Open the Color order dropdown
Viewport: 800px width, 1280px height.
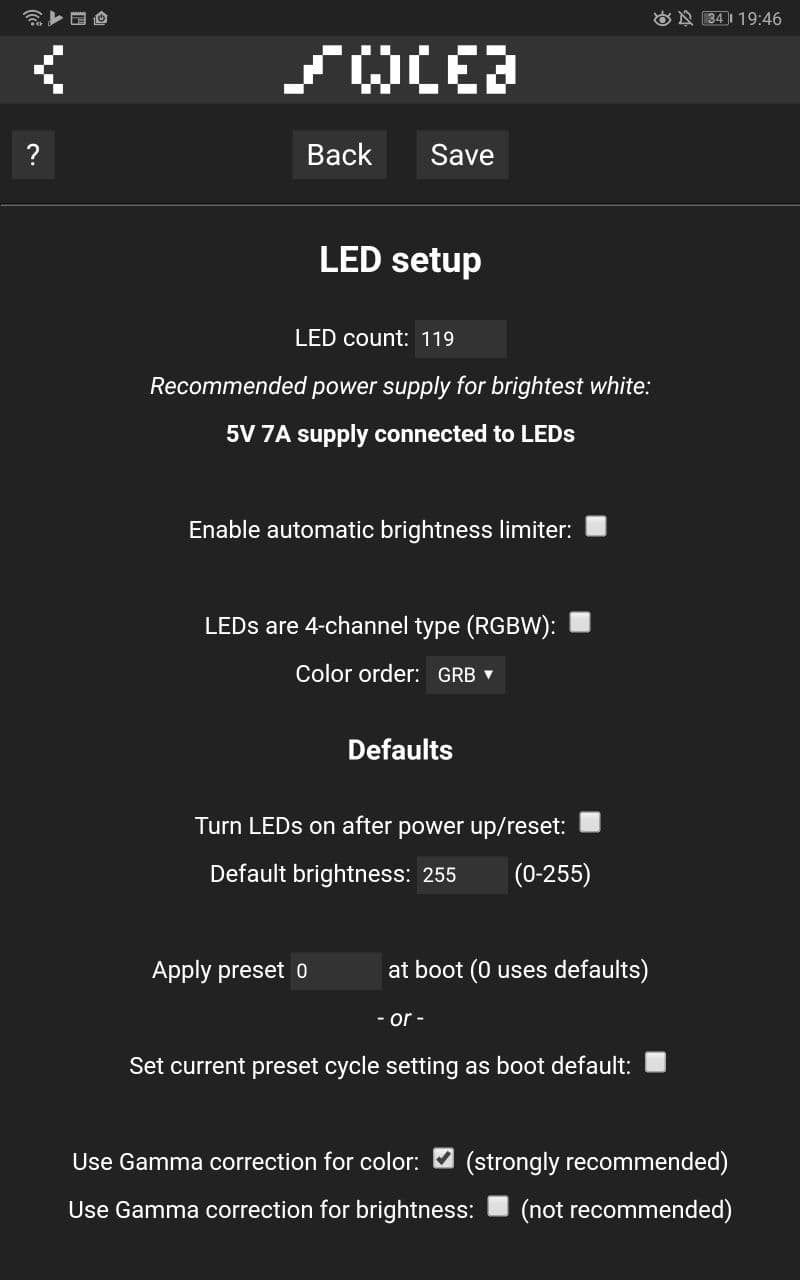(x=466, y=675)
